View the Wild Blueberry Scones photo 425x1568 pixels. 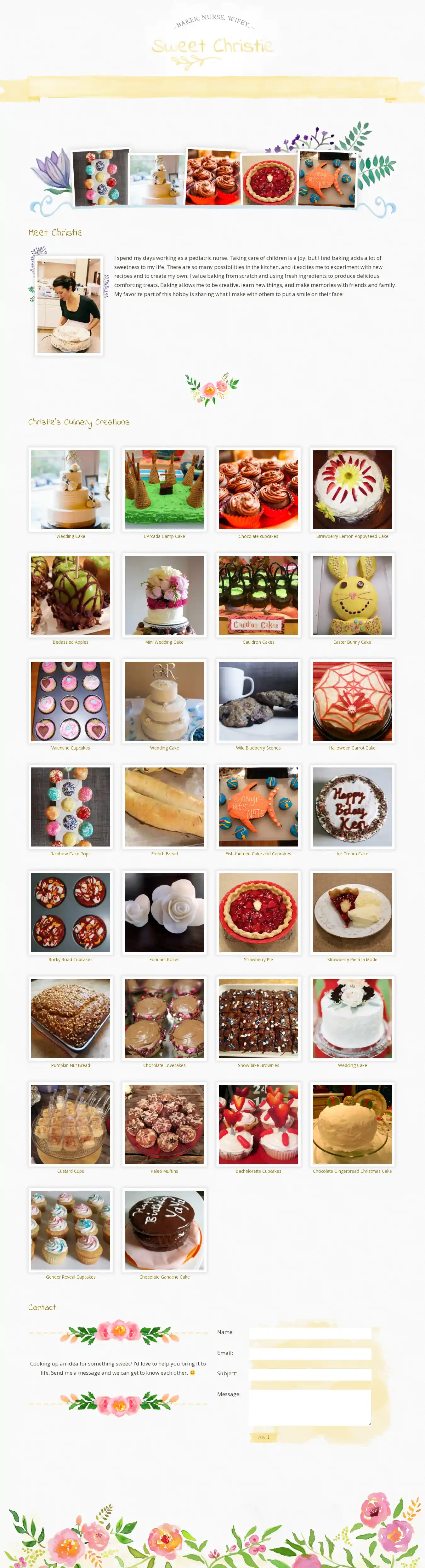coord(258,701)
